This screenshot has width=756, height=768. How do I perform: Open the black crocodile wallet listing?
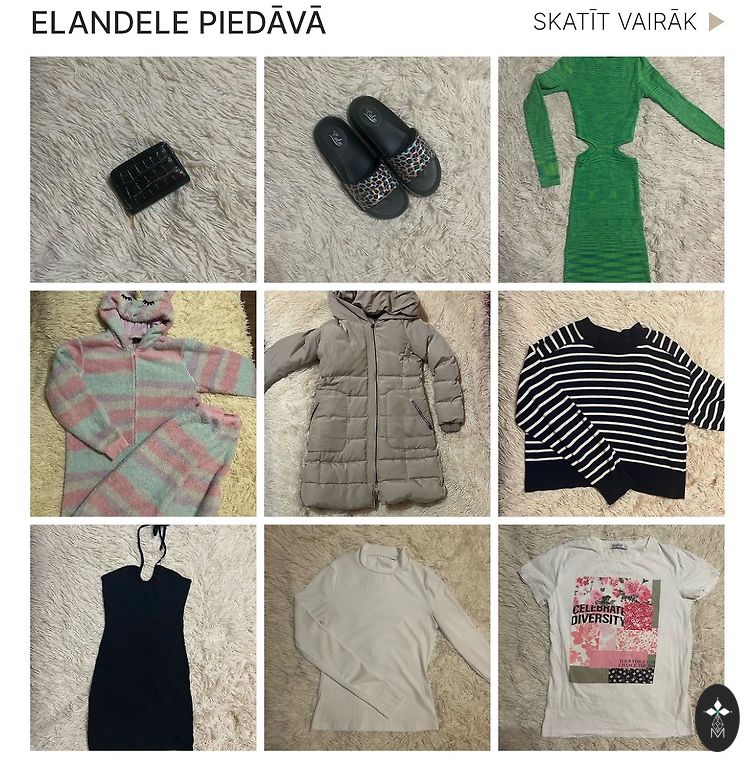[143, 170]
